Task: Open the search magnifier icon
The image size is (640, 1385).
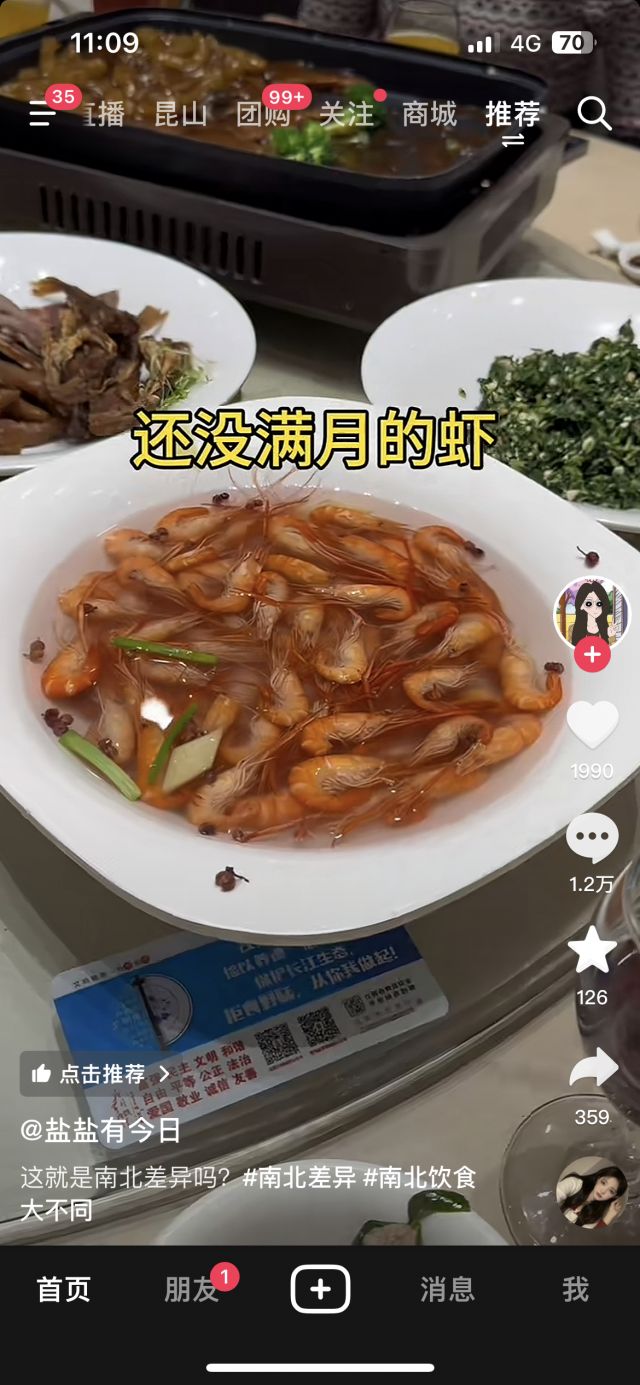Action: click(594, 114)
